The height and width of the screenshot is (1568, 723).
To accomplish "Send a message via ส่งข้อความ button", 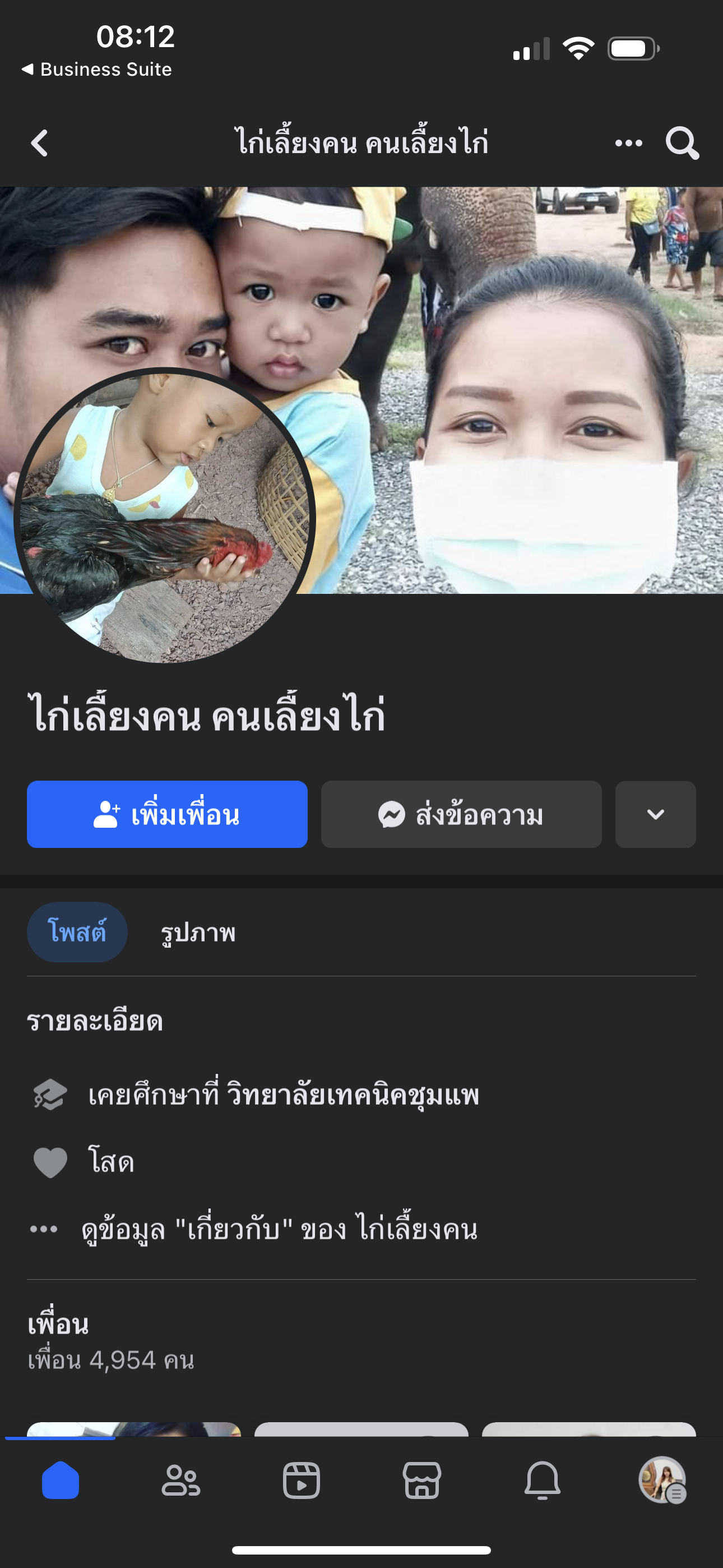I will pyautogui.click(x=461, y=814).
